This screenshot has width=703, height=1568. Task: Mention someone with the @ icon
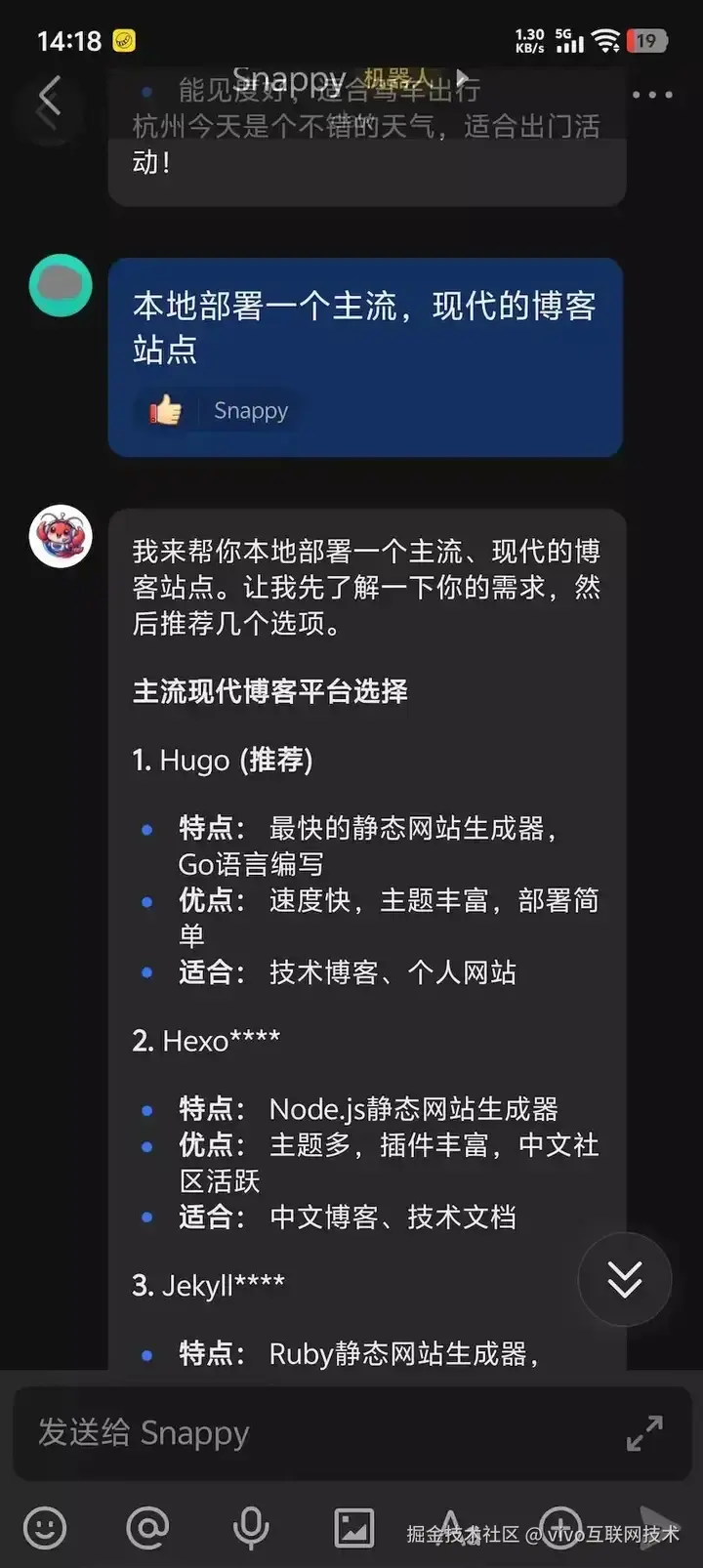coord(147,1527)
